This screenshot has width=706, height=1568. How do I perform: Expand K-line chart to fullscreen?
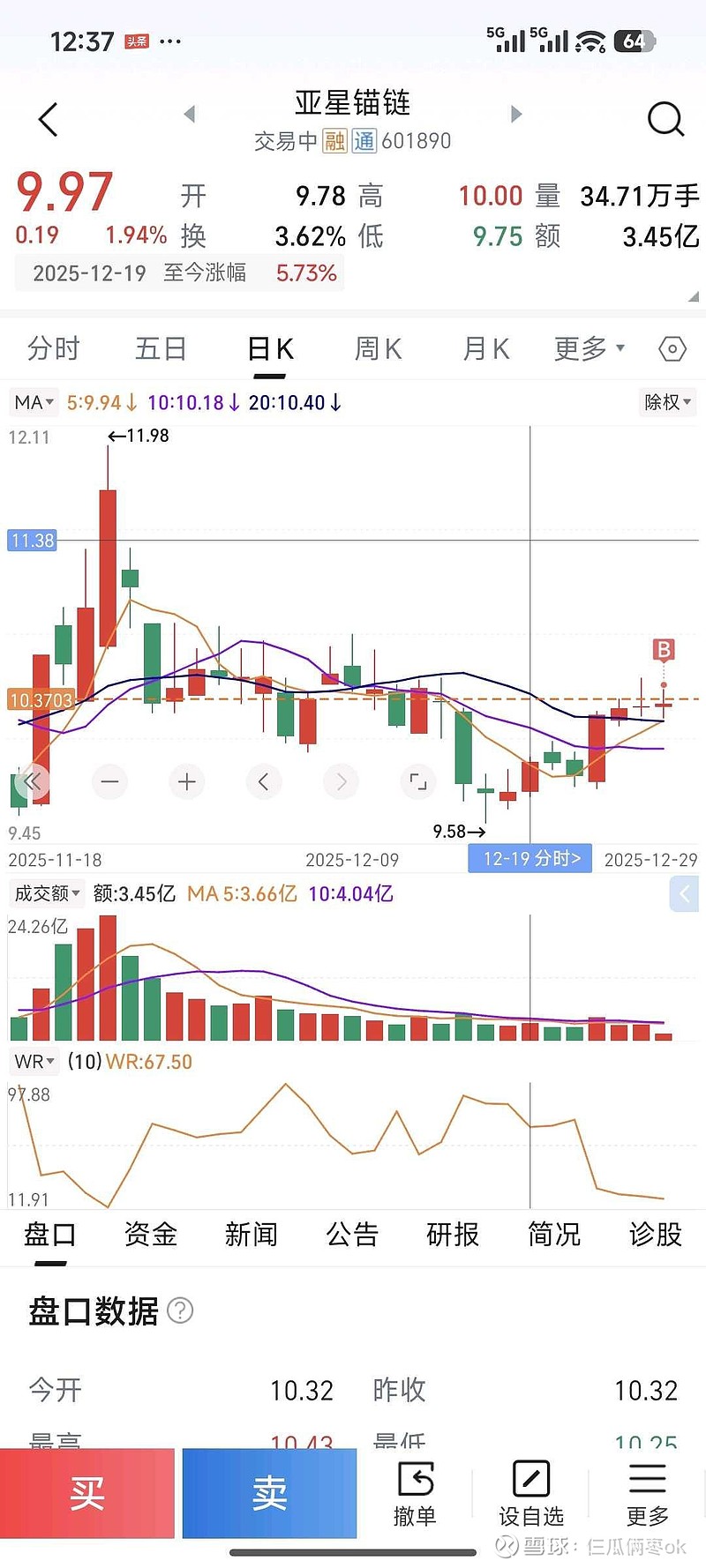tap(417, 781)
